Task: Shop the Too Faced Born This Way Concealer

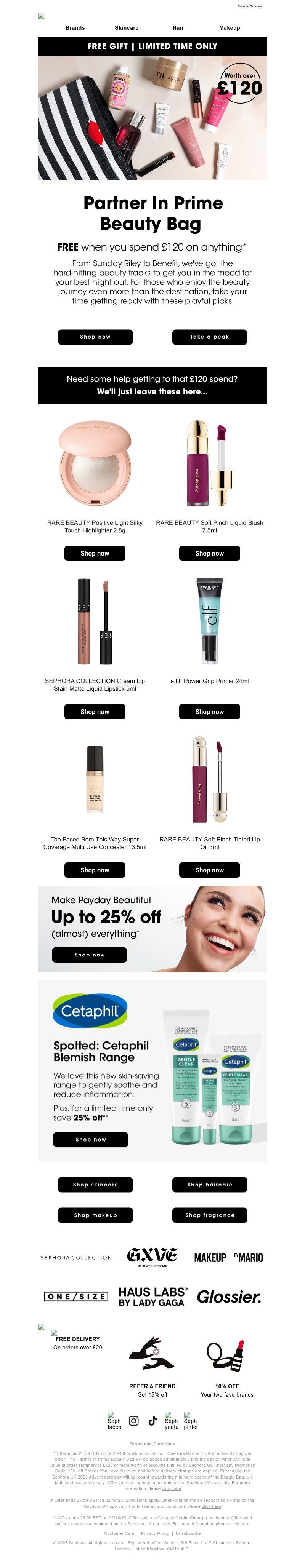Action: 95,870
